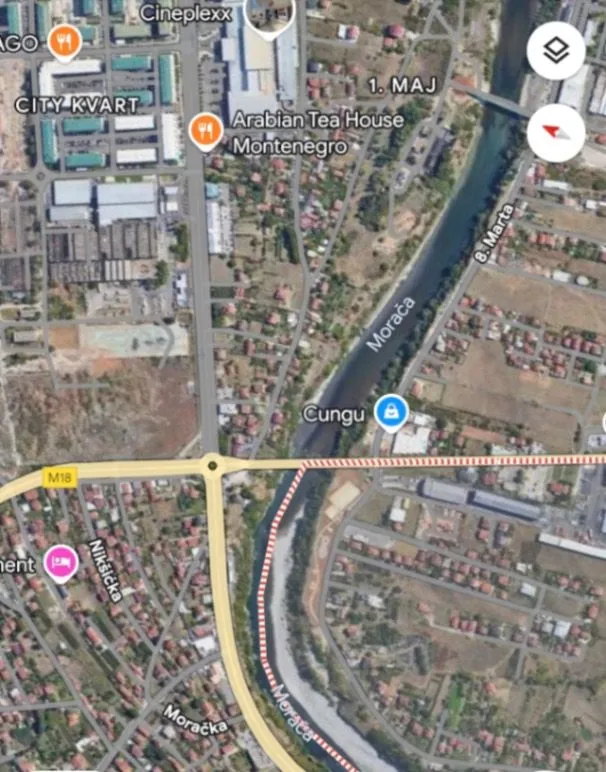Select the Cungu shopping pin
Image resolution: width=606 pixels, height=772 pixels.
coord(390,411)
